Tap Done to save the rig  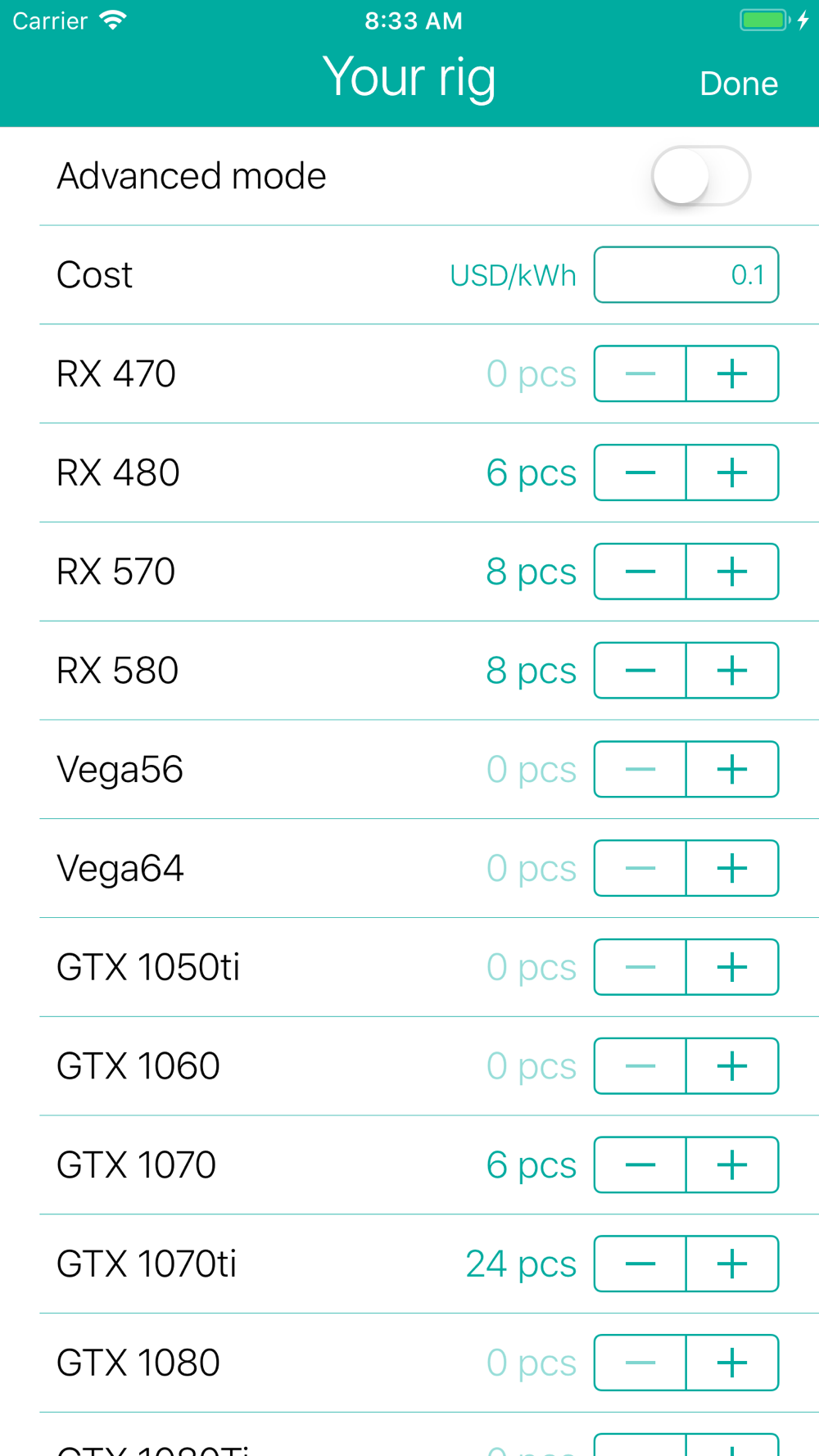[x=739, y=84]
